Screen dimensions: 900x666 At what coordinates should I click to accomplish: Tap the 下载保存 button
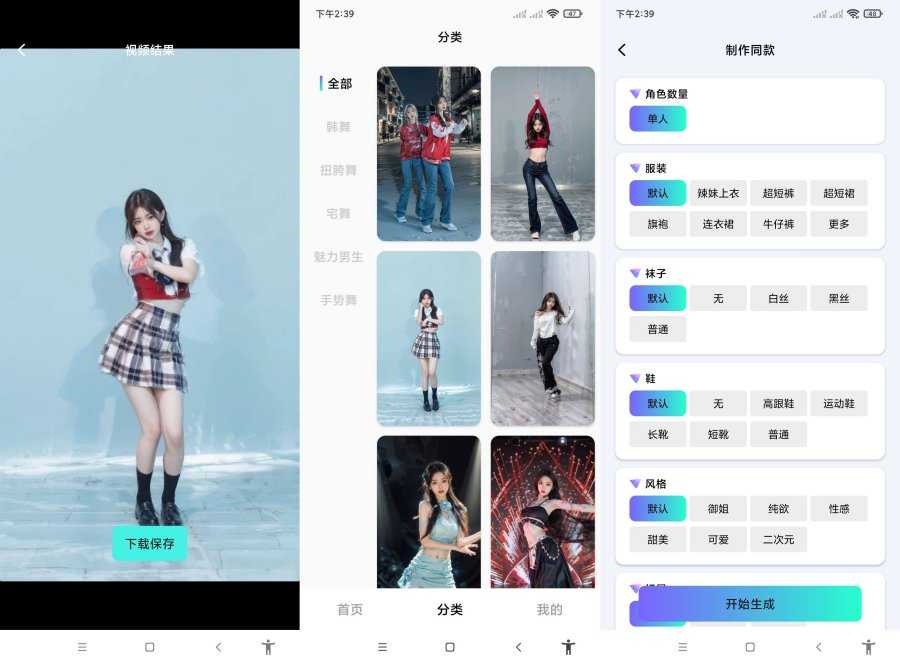(149, 544)
